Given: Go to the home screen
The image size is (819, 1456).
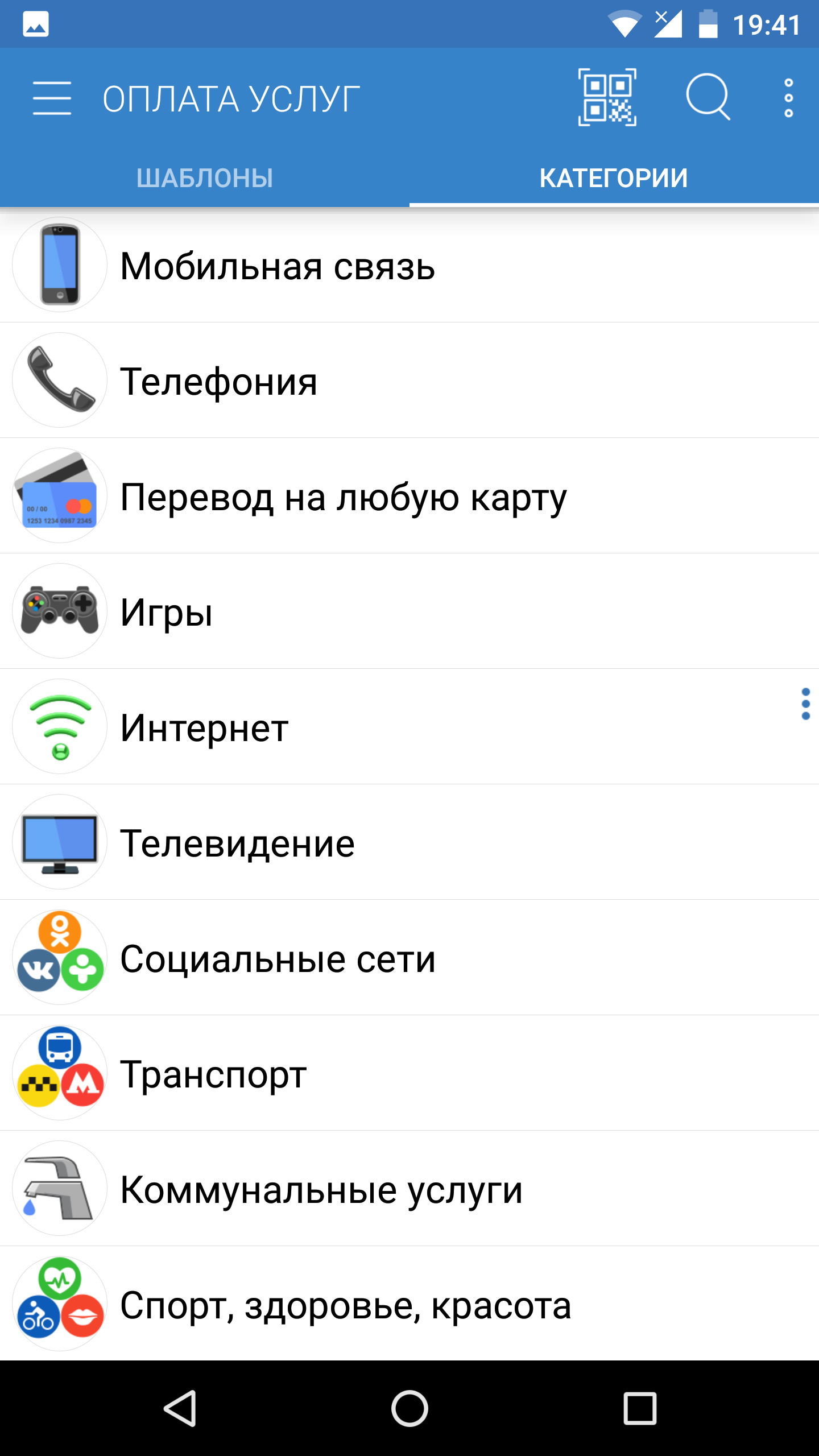Looking at the screenshot, I should pos(409,1408).
